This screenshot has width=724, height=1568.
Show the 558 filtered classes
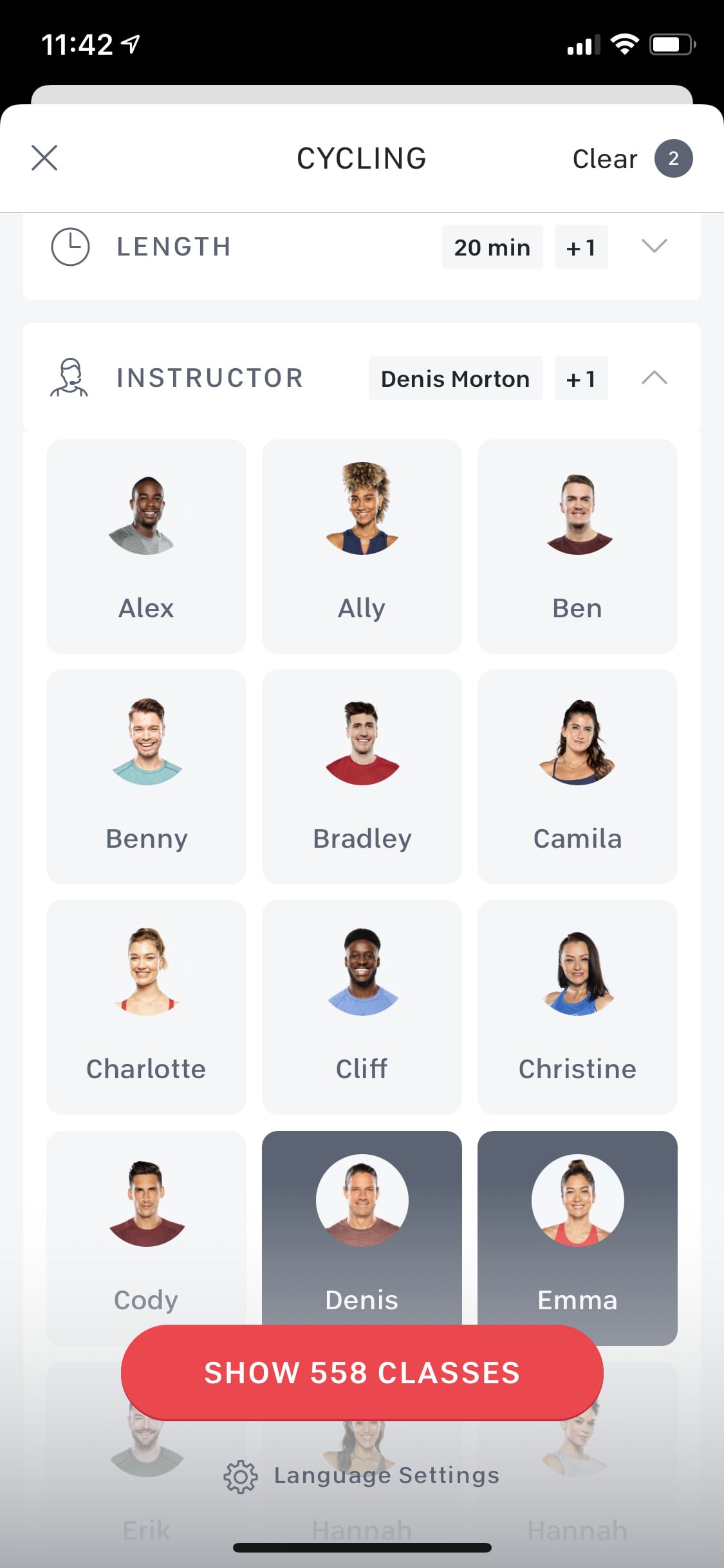click(362, 1372)
